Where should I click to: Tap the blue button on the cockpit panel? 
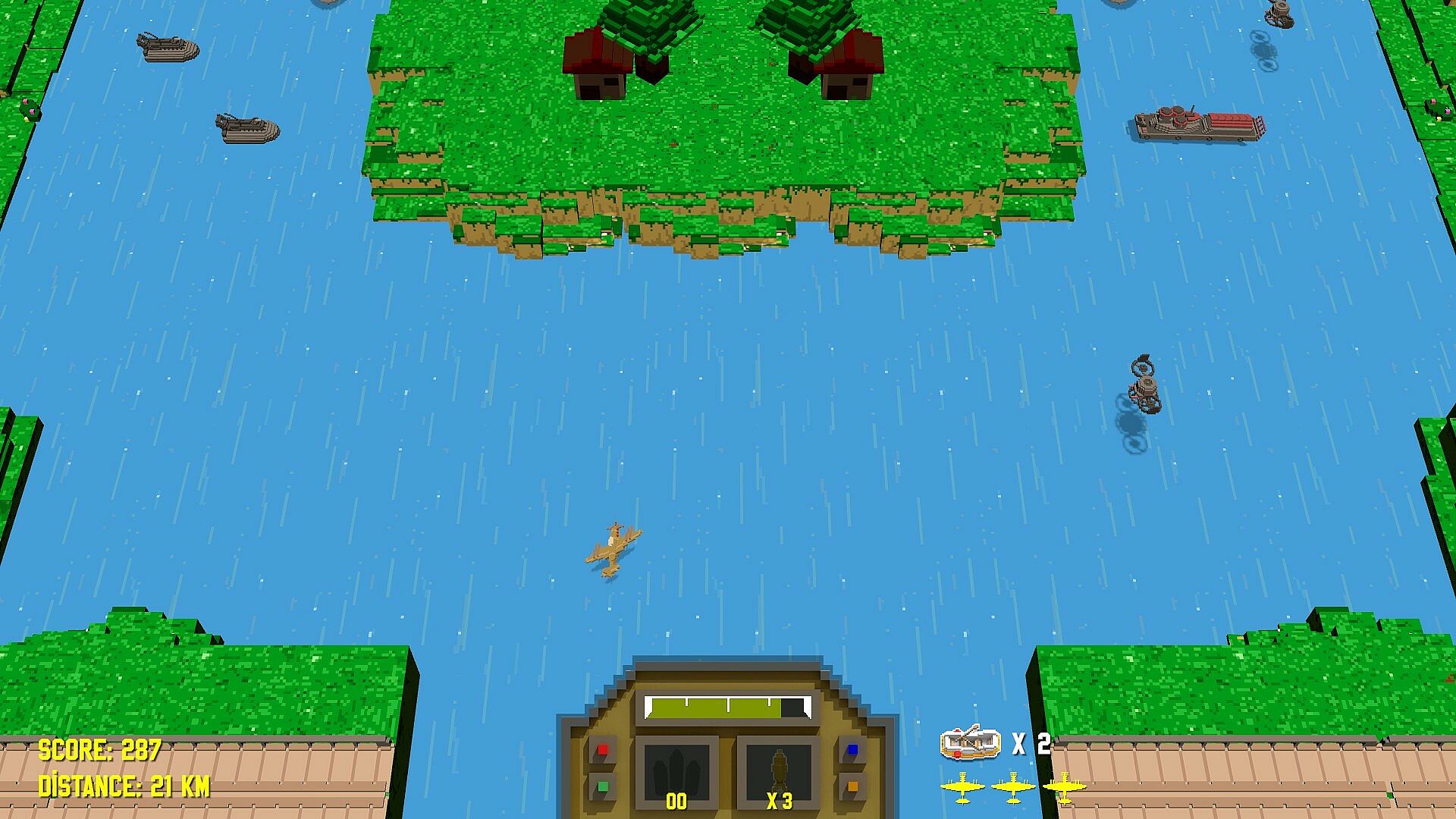click(852, 750)
